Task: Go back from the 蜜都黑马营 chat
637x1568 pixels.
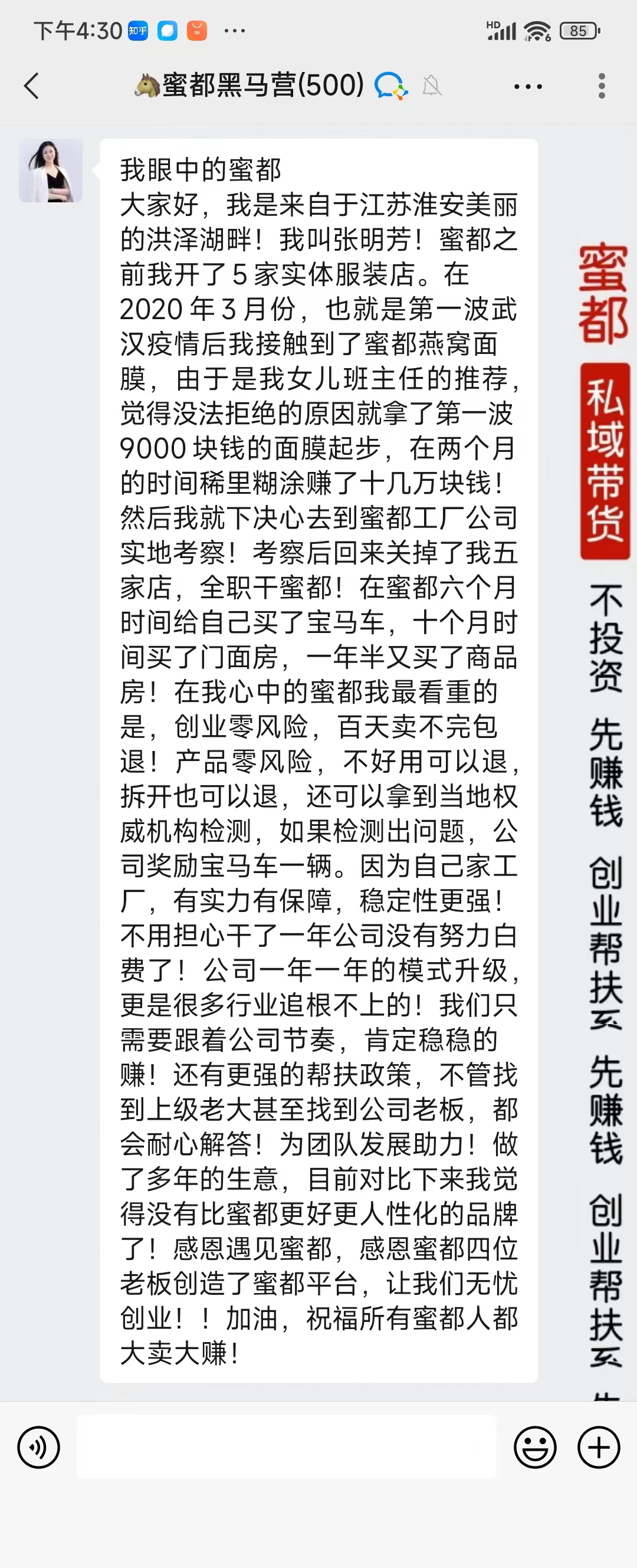Action: click(x=32, y=86)
